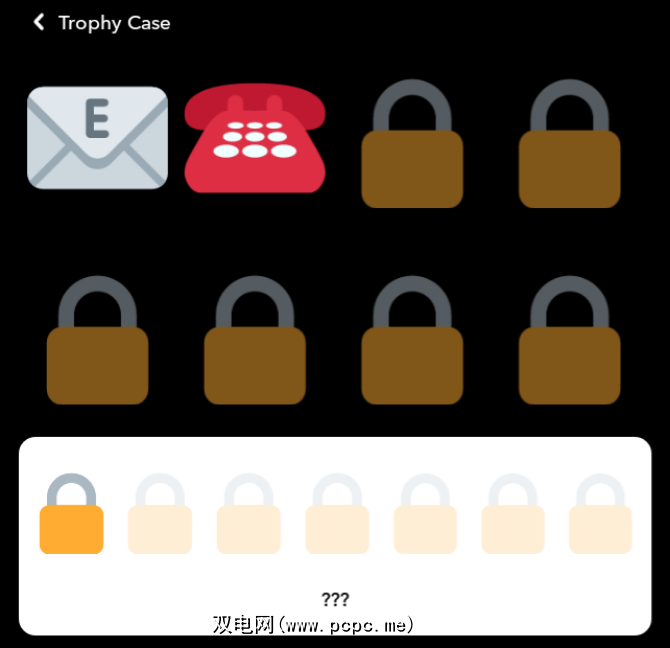View the red telephone trophy
This screenshot has width=670, height=648.
[x=254, y=136]
